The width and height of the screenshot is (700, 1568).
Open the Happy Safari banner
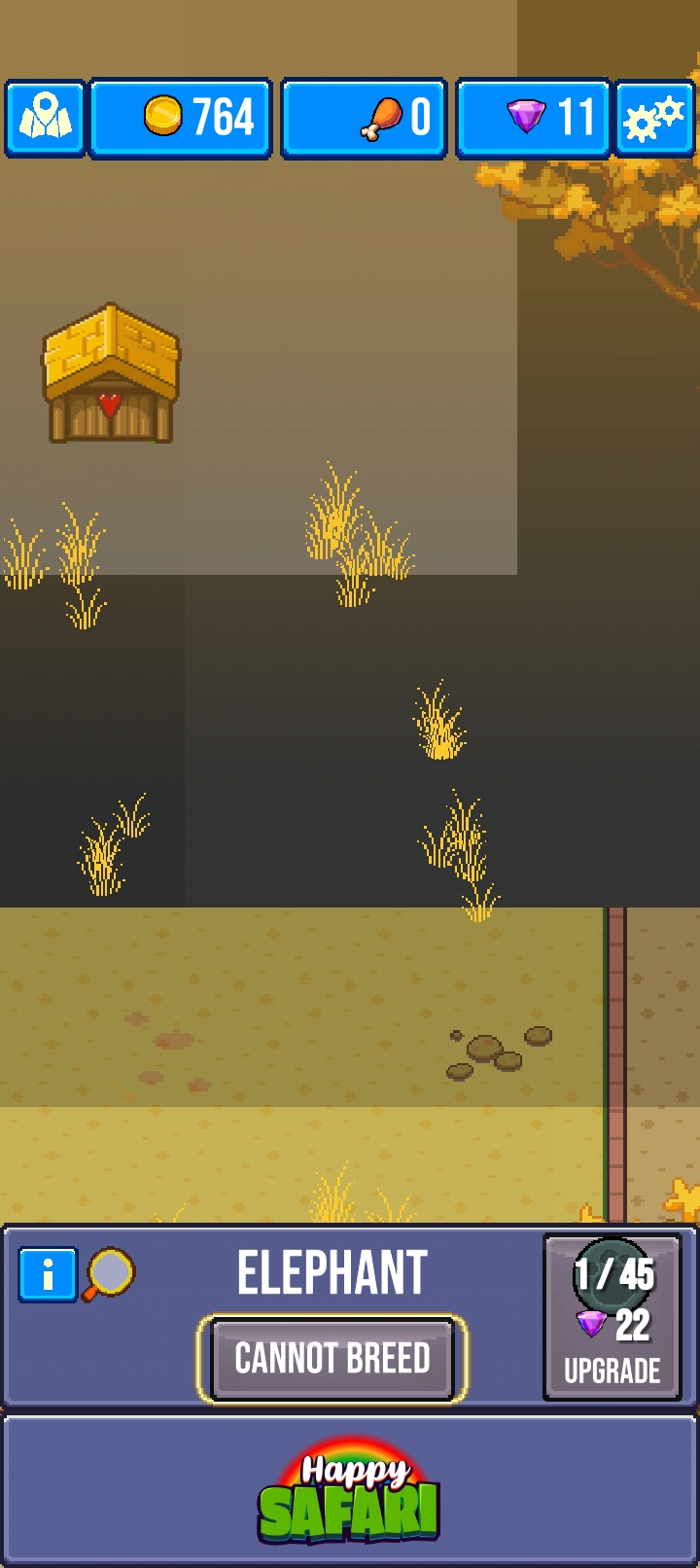(349, 1491)
